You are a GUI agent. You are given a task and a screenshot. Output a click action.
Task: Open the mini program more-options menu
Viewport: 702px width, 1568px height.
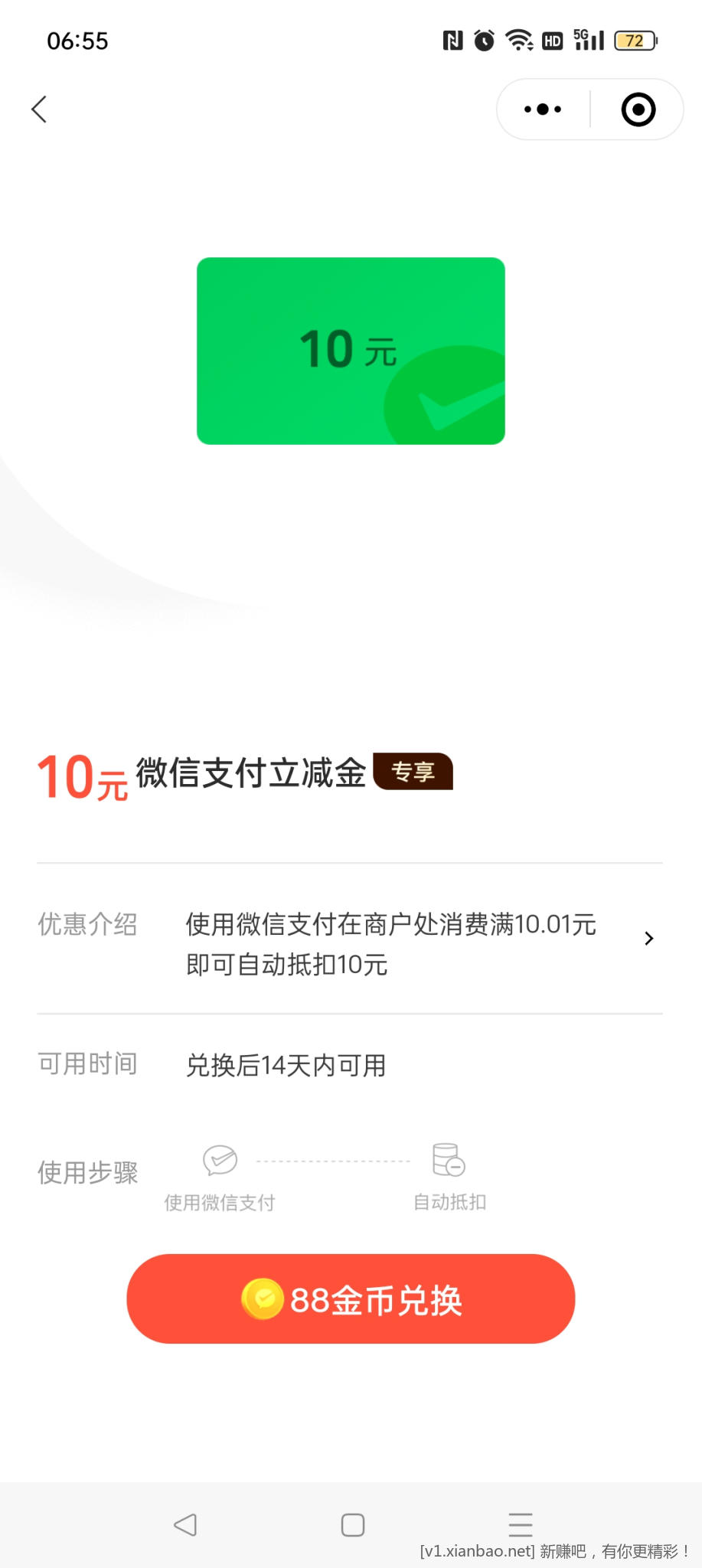tap(543, 109)
